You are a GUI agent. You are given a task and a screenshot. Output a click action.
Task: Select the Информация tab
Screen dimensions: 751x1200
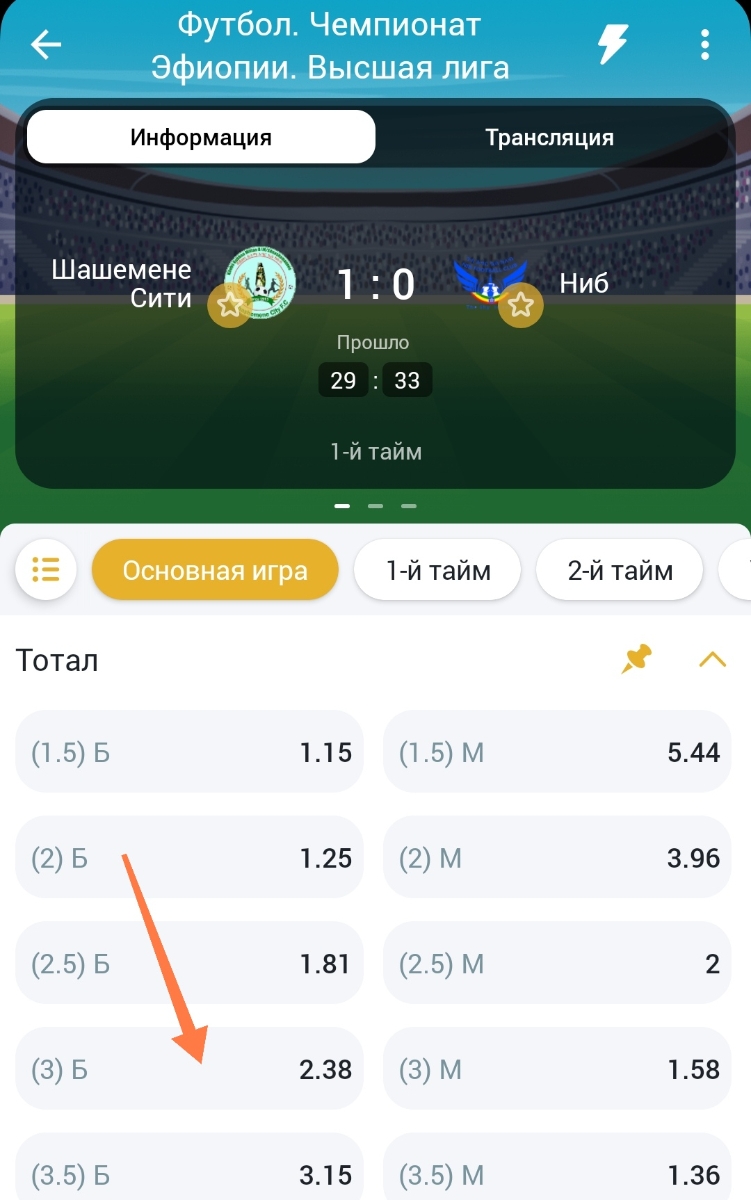[201, 137]
